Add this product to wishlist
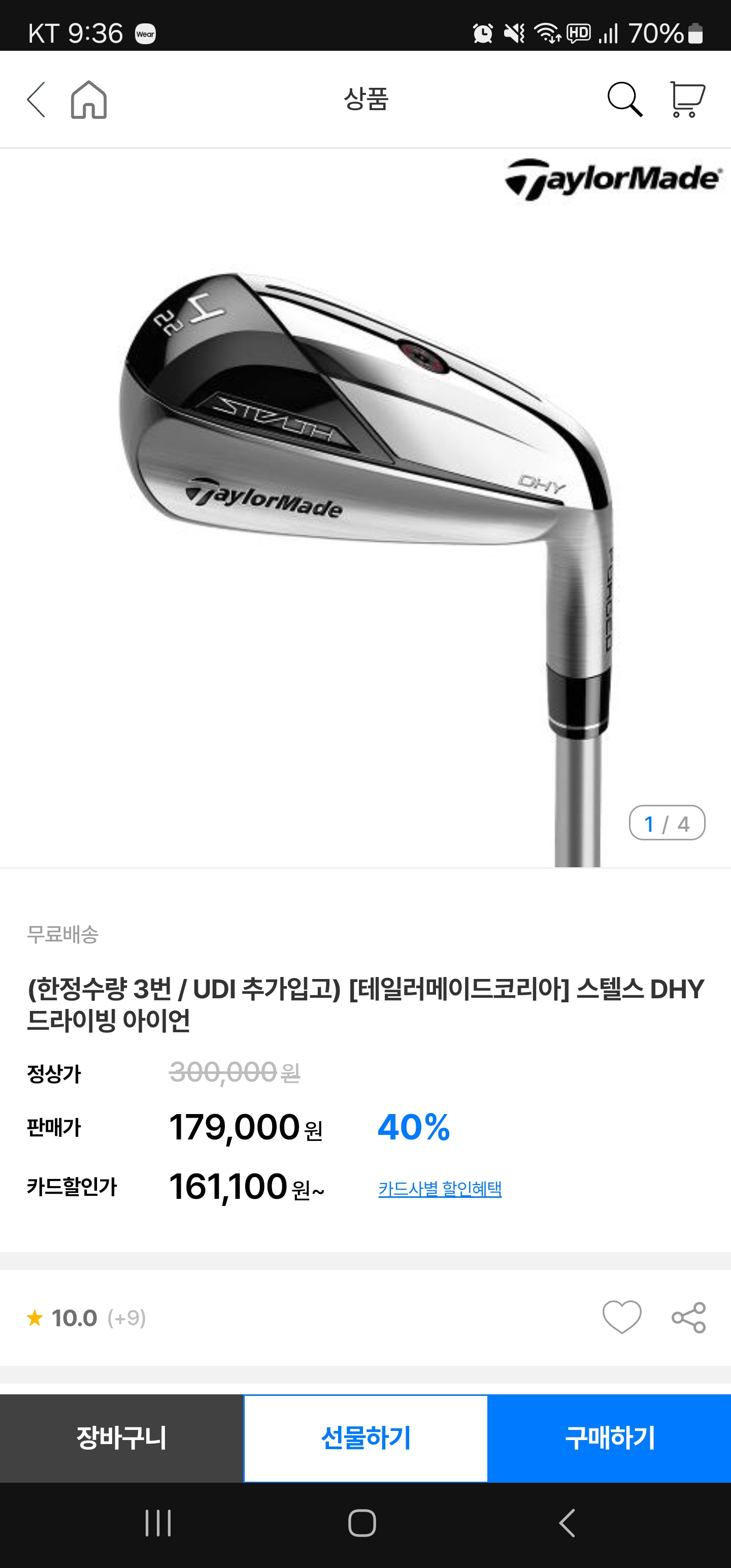The height and width of the screenshot is (1568, 731). (x=621, y=1317)
